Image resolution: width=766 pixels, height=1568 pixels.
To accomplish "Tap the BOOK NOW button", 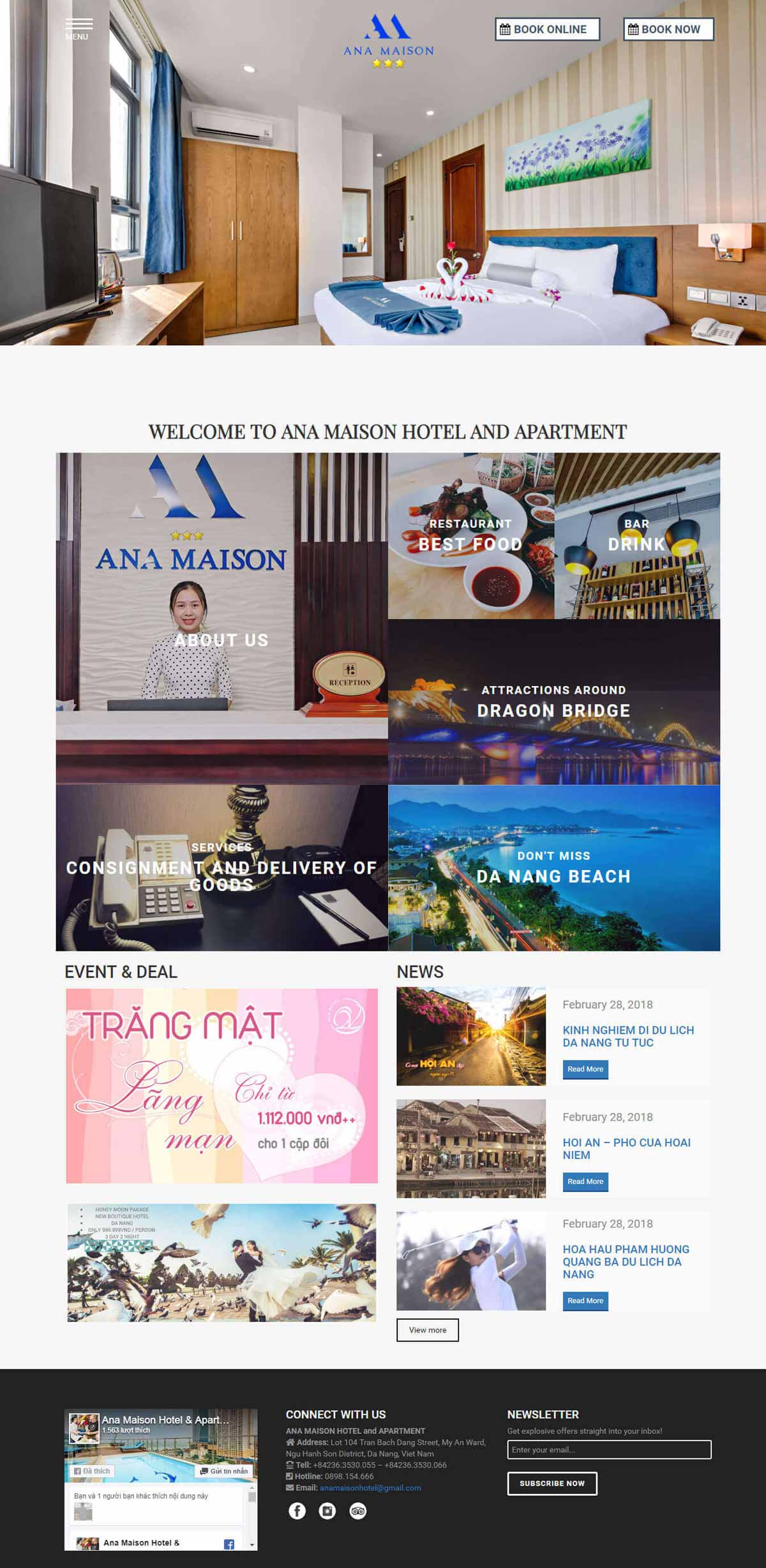I will coord(668,29).
